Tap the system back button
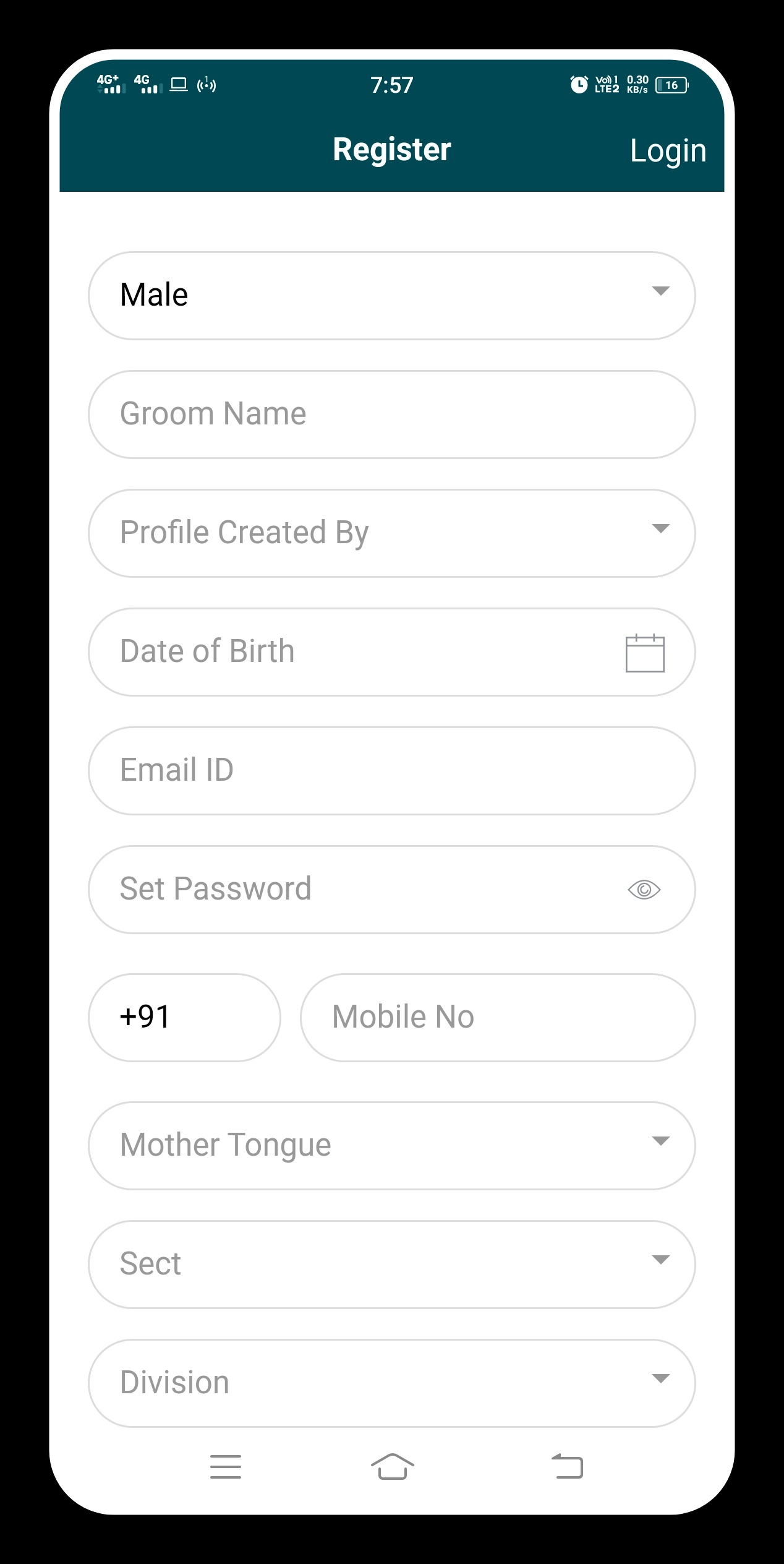This screenshot has width=784, height=1564. 567,1466
